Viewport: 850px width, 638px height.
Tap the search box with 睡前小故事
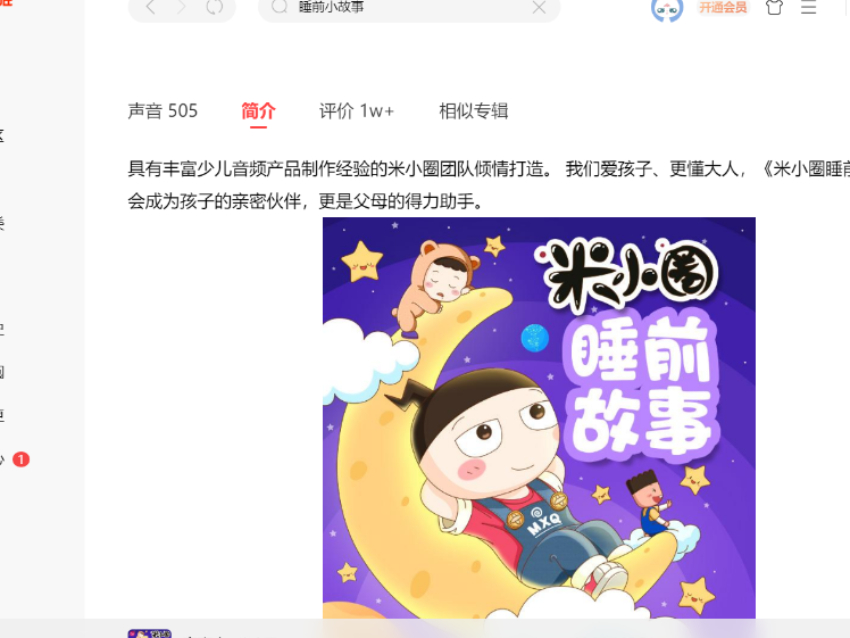tap(400, 8)
